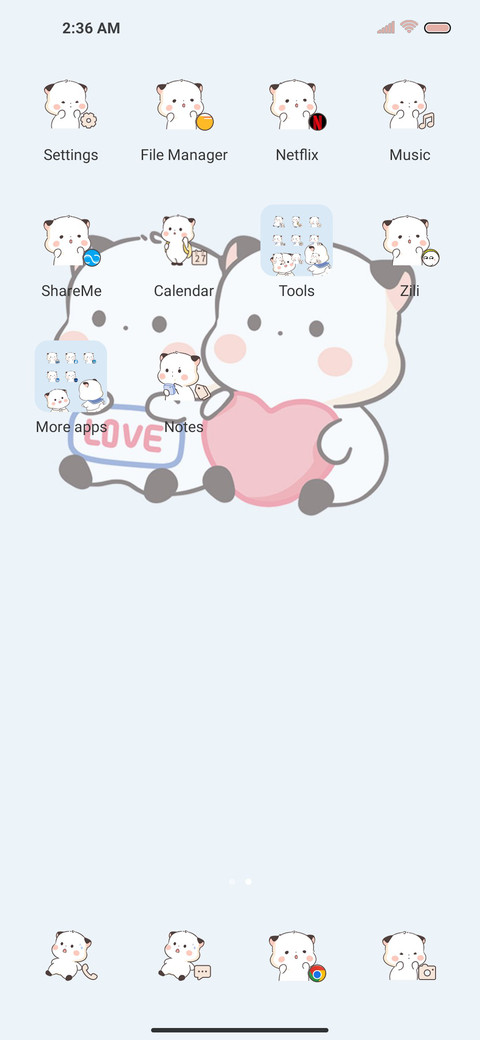The width and height of the screenshot is (480, 1040).
Task: Open the Camera from the dock
Action: tap(410, 956)
